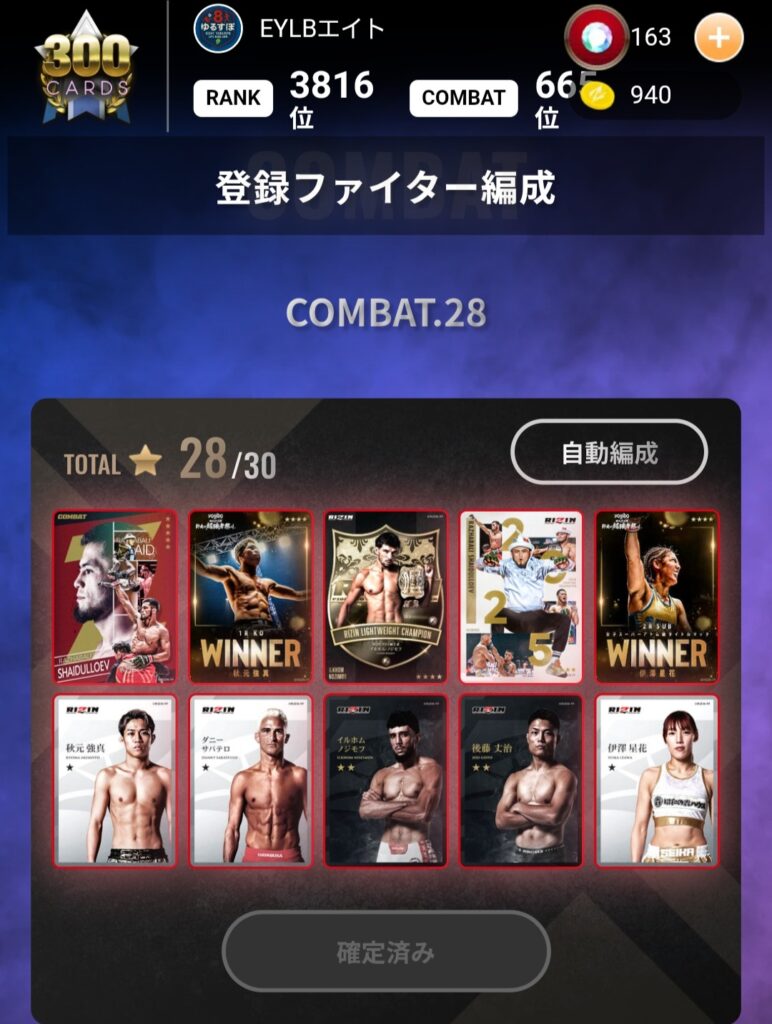Screen dimensions: 772x1024
Task: Select the 伊澤星花 WINNER card
Action: tap(657, 597)
